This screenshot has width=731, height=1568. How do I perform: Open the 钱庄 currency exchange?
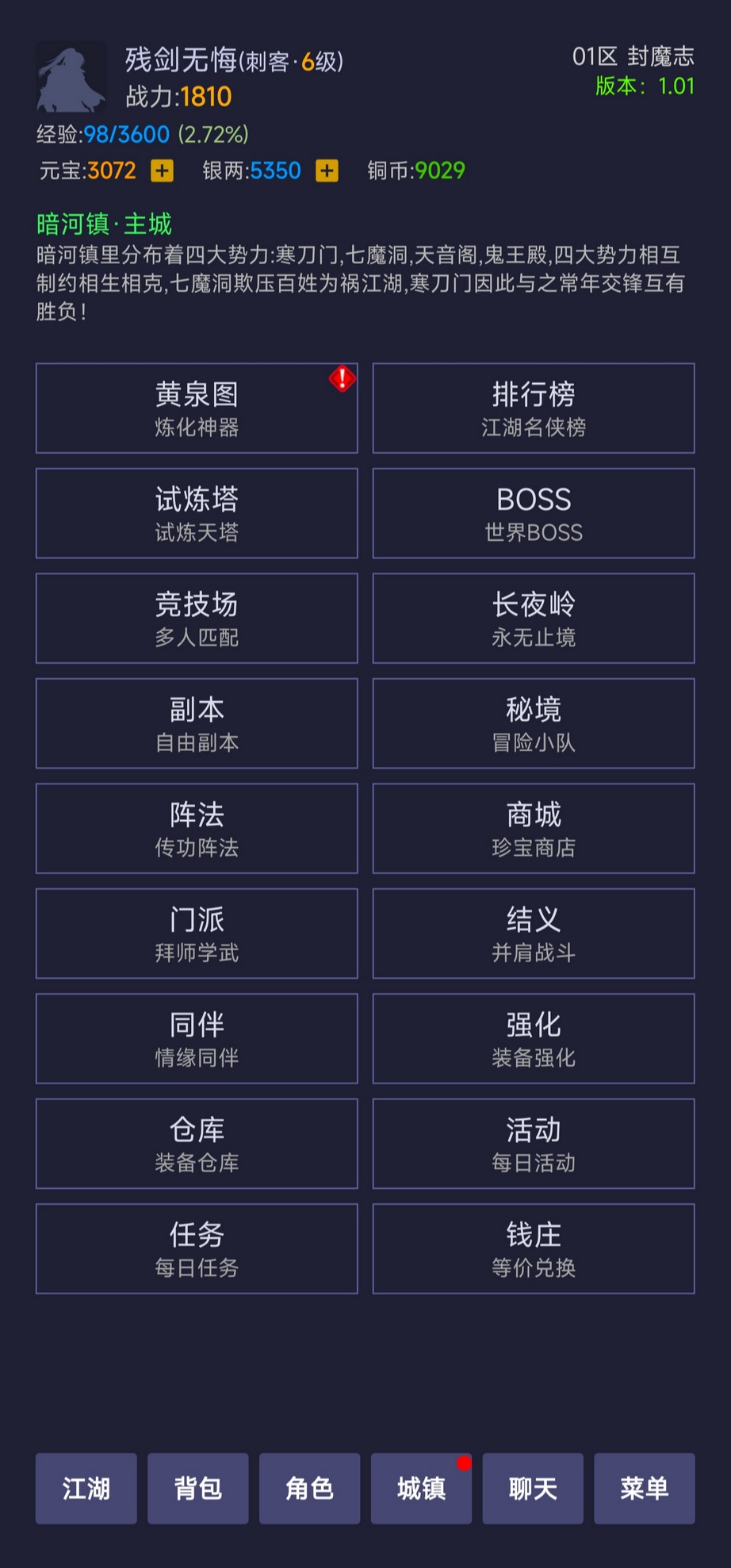coord(533,1248)
